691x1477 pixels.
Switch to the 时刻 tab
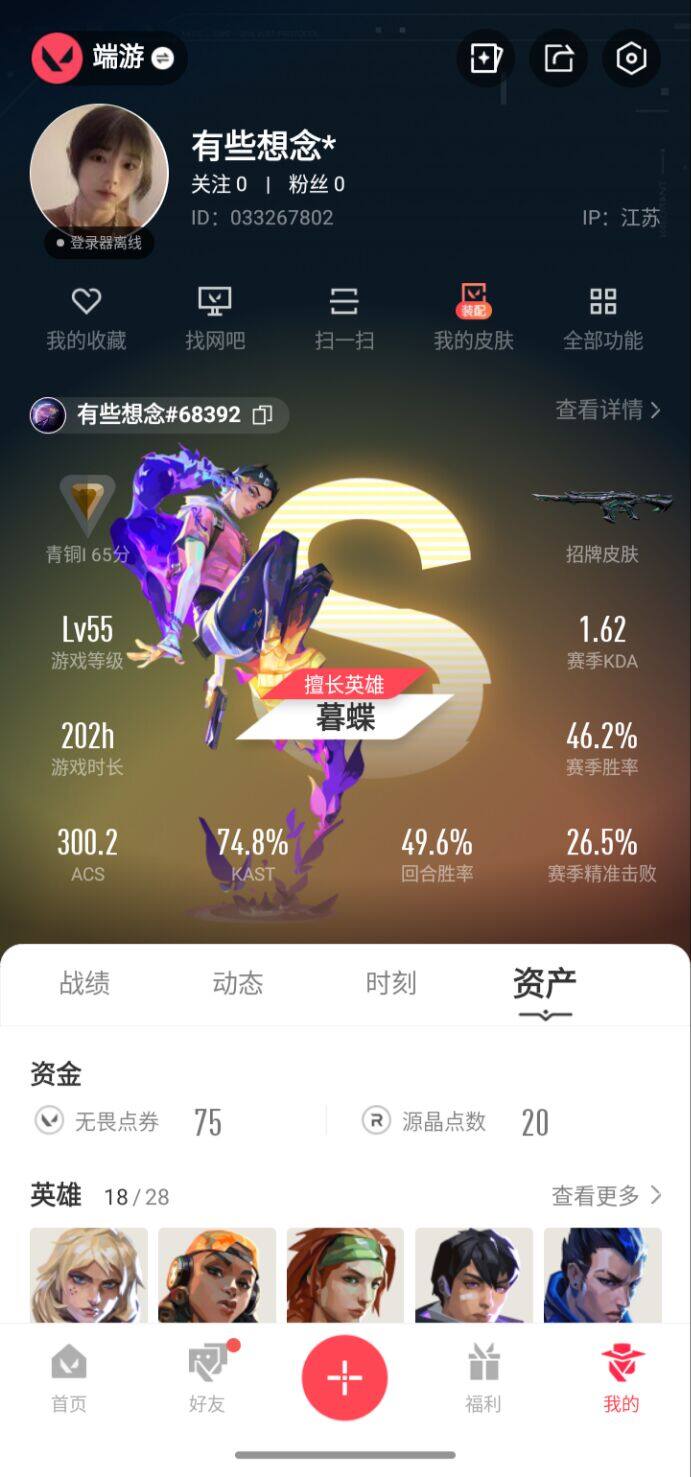(391, 983)
